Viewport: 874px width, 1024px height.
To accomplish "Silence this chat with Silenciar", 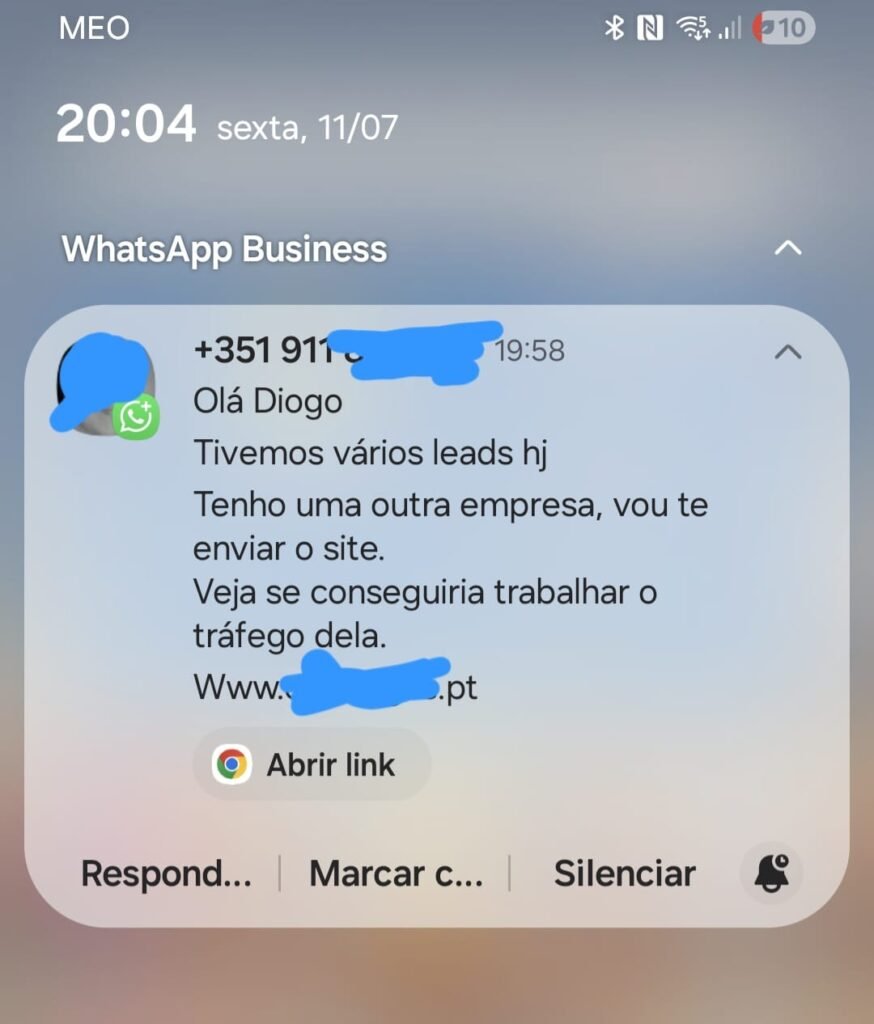I will [625, 873].
